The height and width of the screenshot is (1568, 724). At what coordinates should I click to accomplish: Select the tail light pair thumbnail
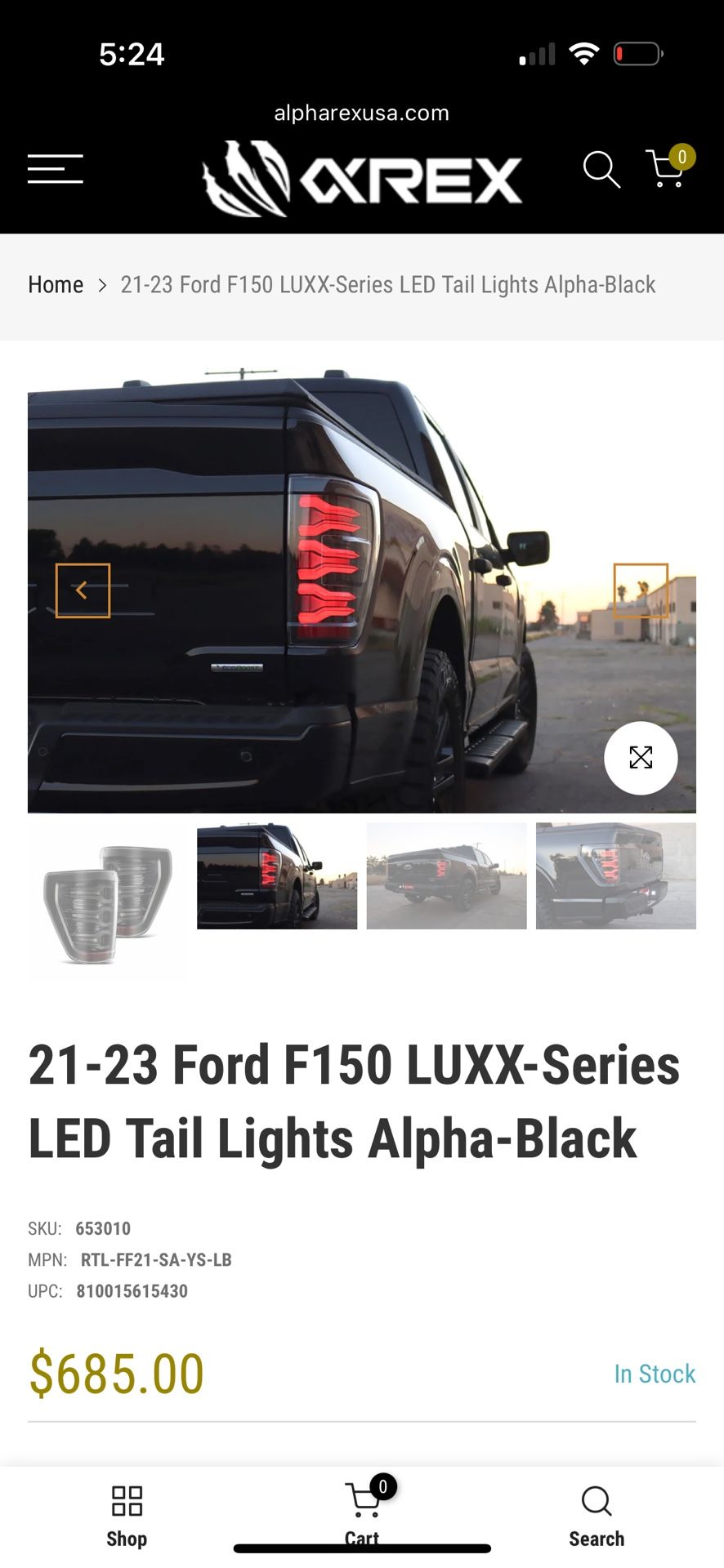tap(108, 902)
